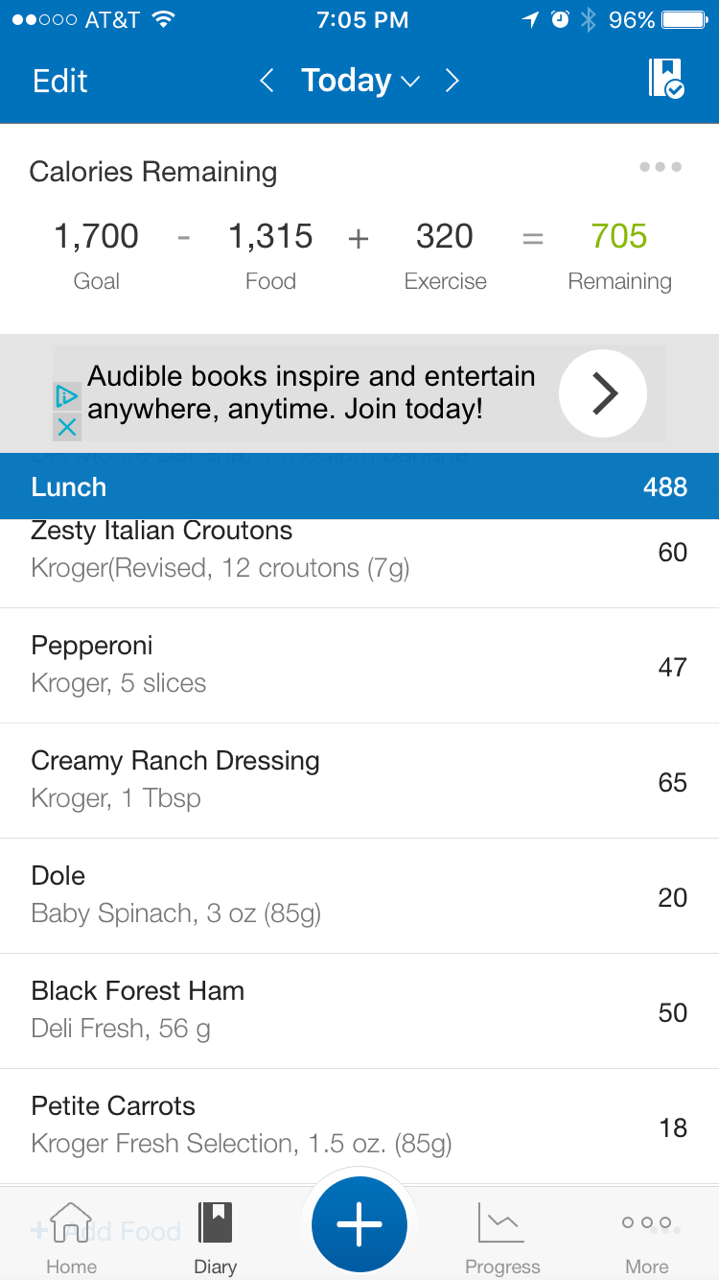Open the More tab

(646, 1238)
